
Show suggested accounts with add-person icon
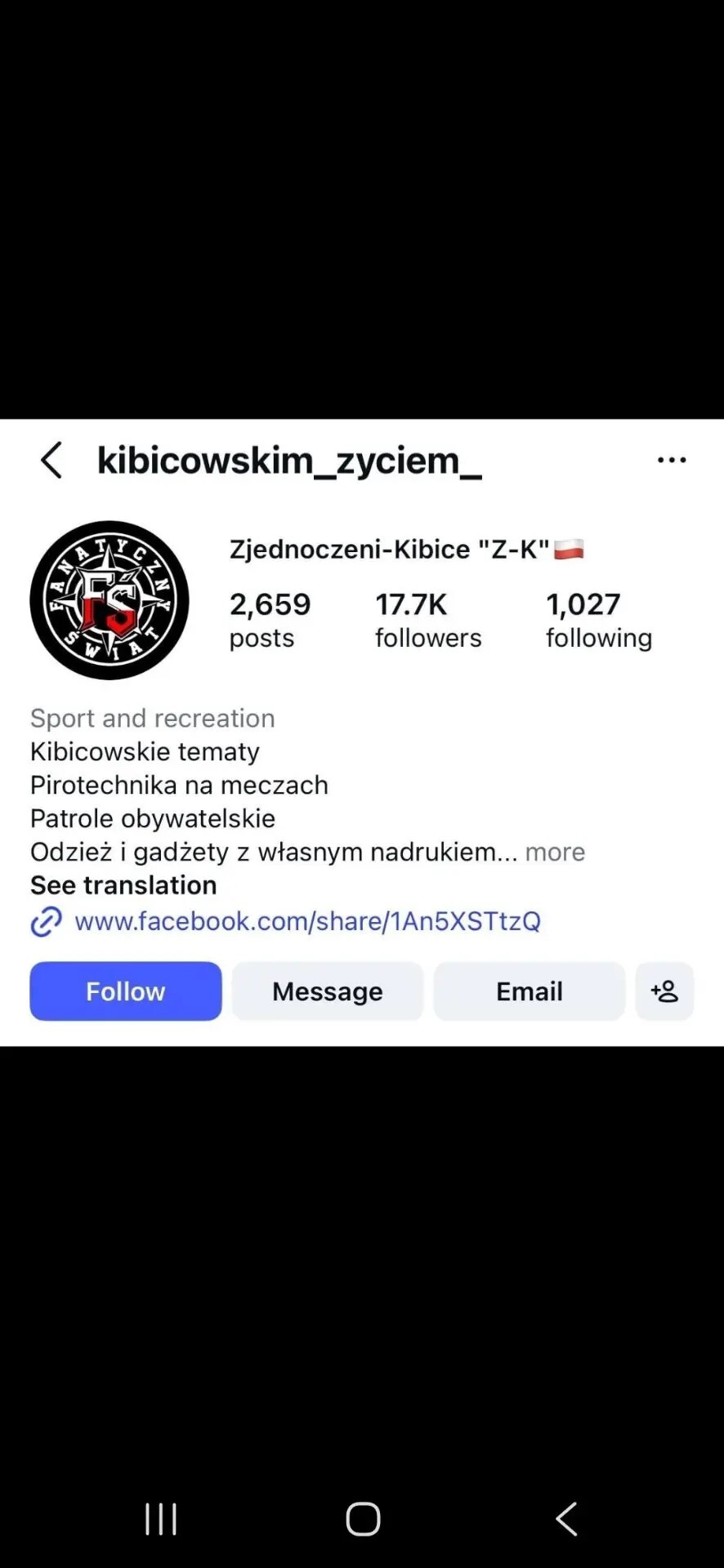[665, 991]
